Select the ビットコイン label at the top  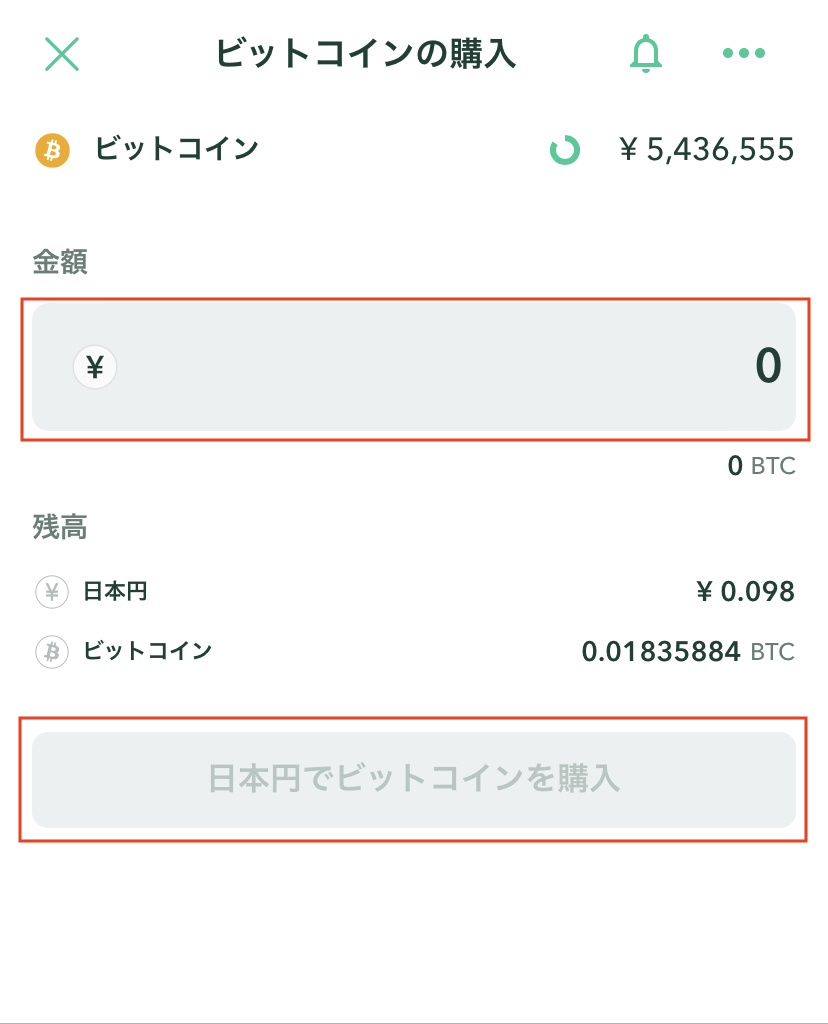tap(174, 148)
